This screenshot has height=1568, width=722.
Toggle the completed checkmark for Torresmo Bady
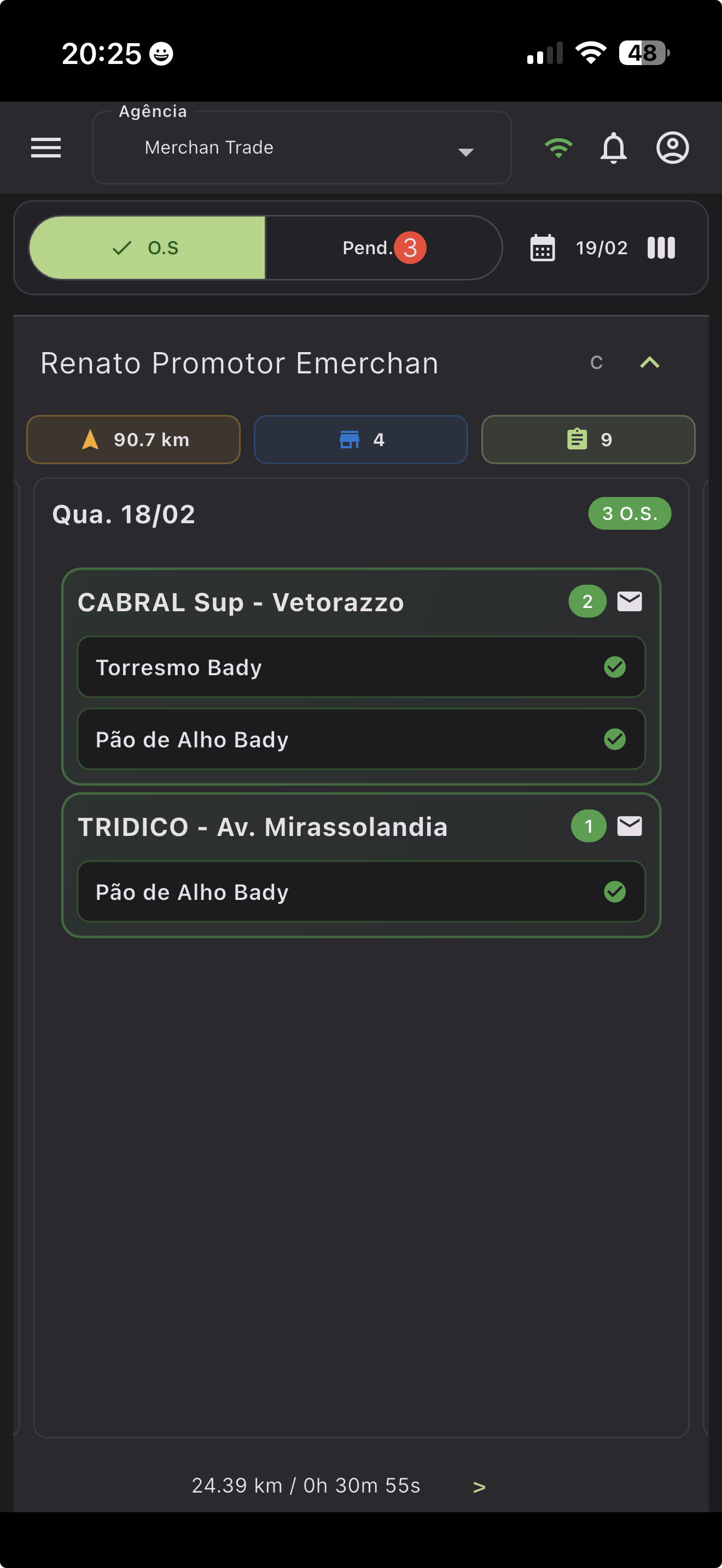(615, 666)
